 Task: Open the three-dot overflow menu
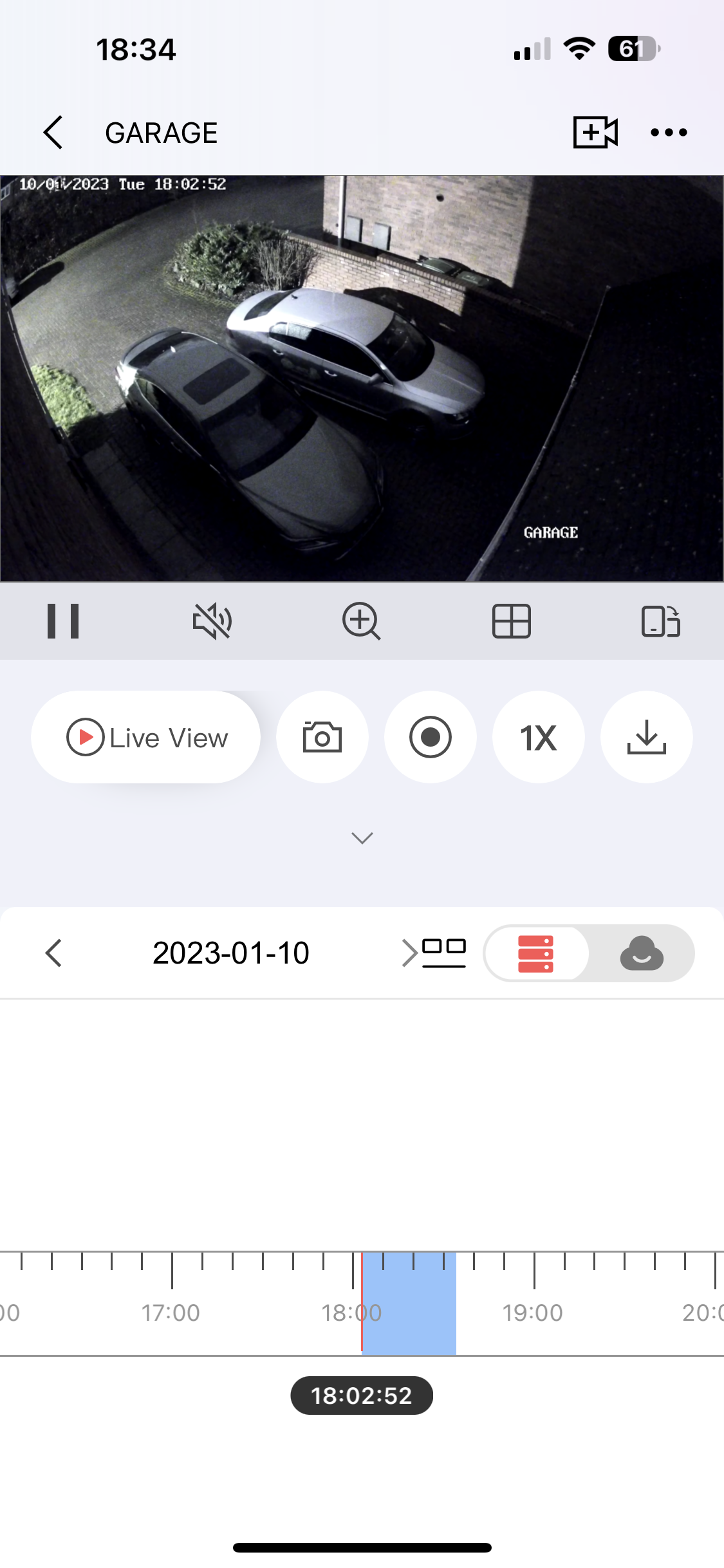pos(669,133)
